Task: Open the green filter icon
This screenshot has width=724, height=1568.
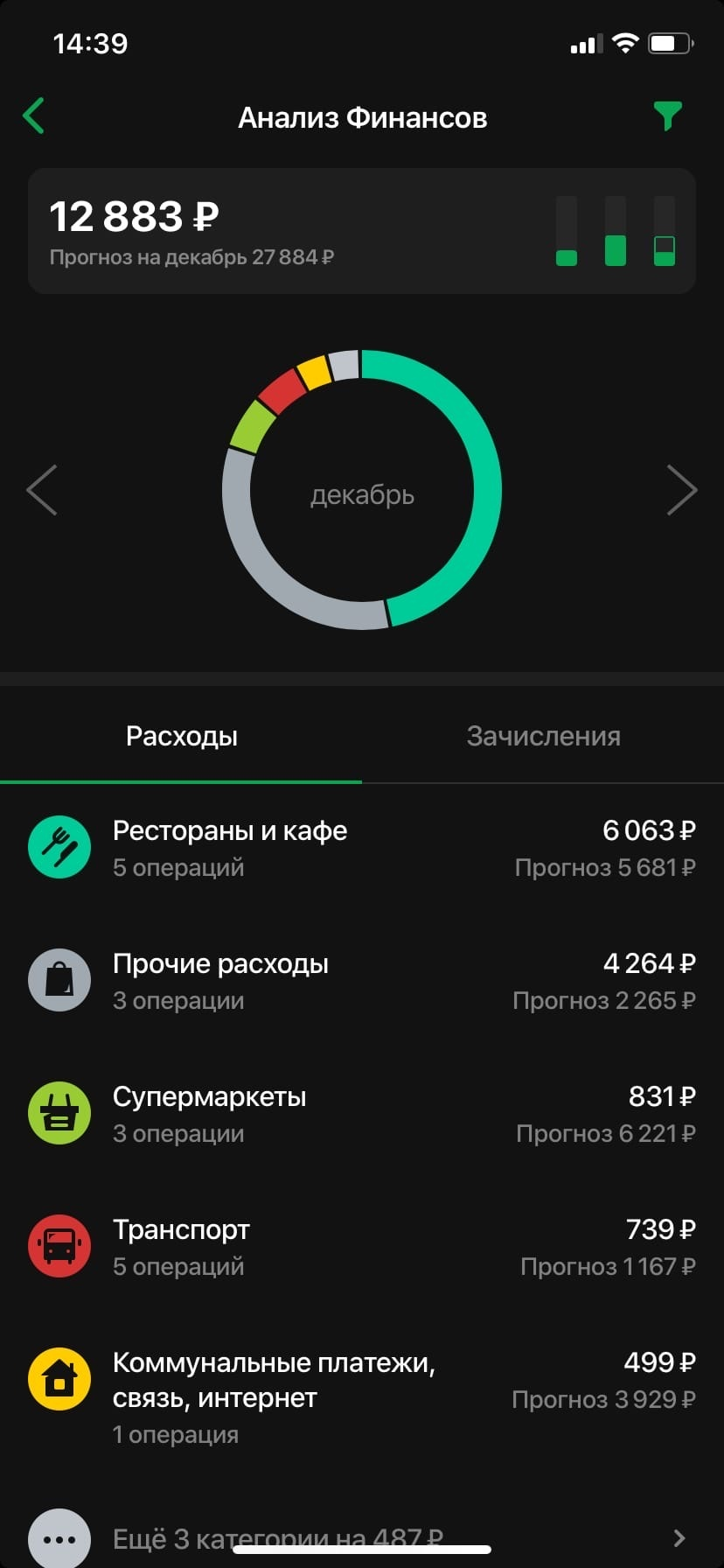Action: [x=667, y=115]
